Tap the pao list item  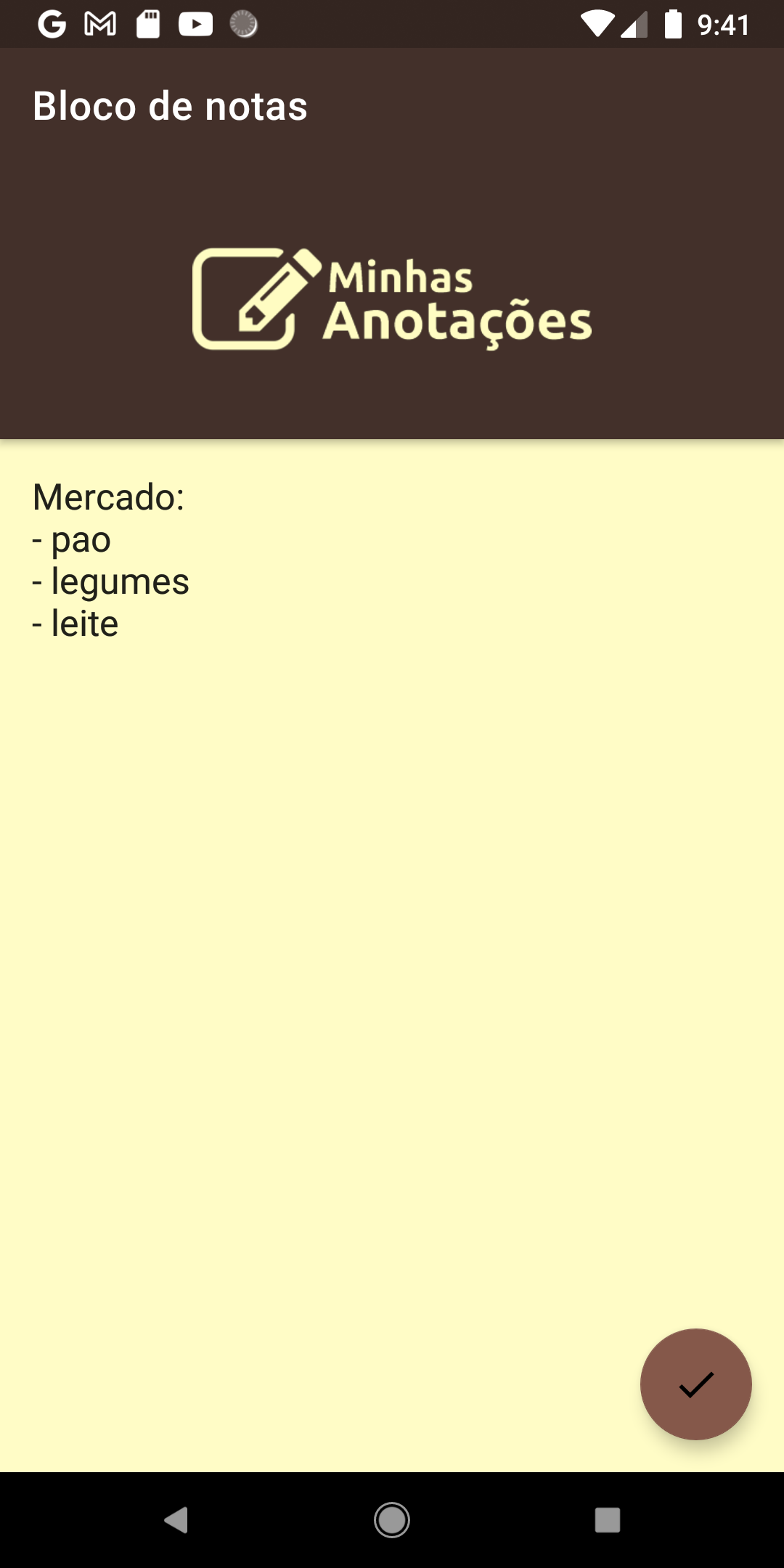(x=71, y=540)
